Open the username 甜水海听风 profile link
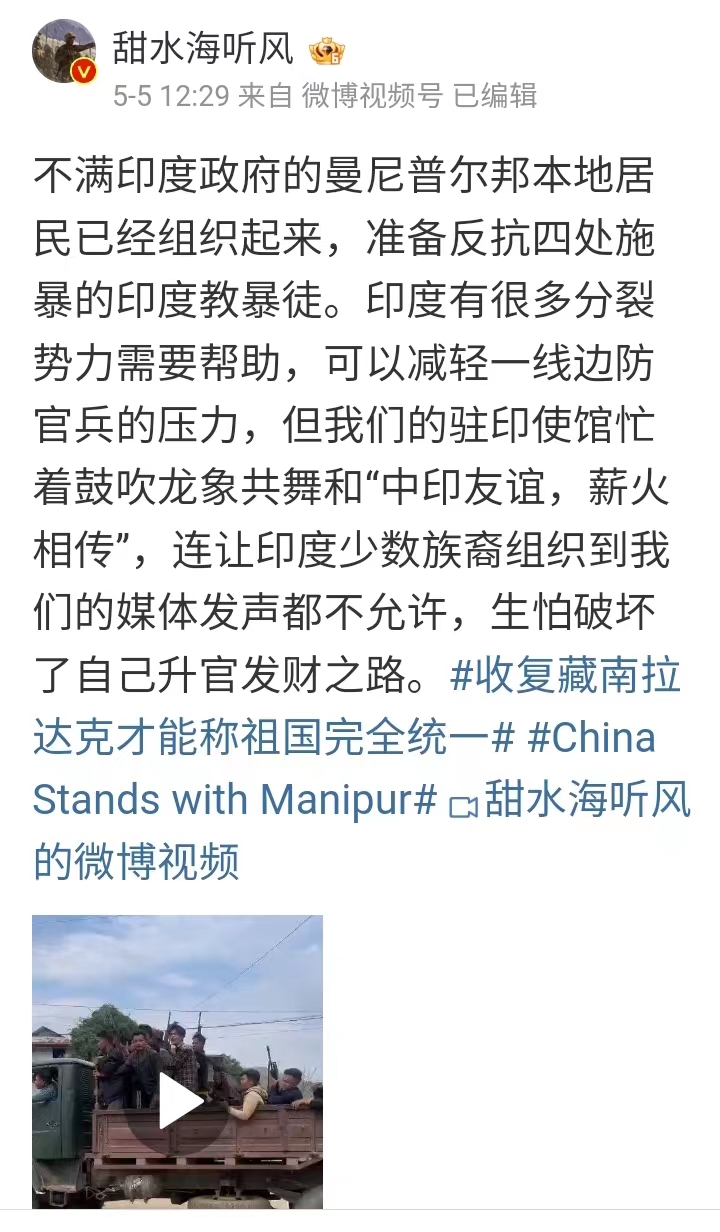The image size is (720, 1232). (x=203, y=46)
